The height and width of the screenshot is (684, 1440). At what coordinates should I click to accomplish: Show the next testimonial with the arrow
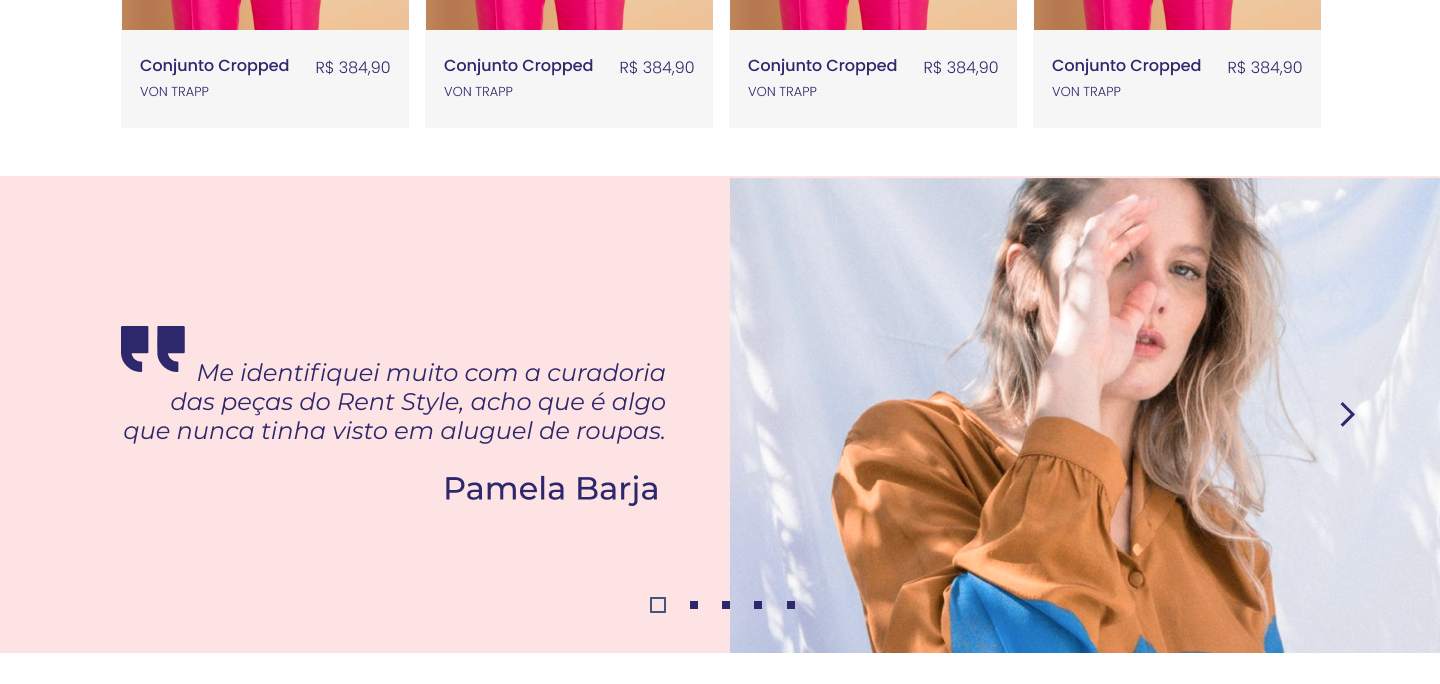(x=1347, y=415)
